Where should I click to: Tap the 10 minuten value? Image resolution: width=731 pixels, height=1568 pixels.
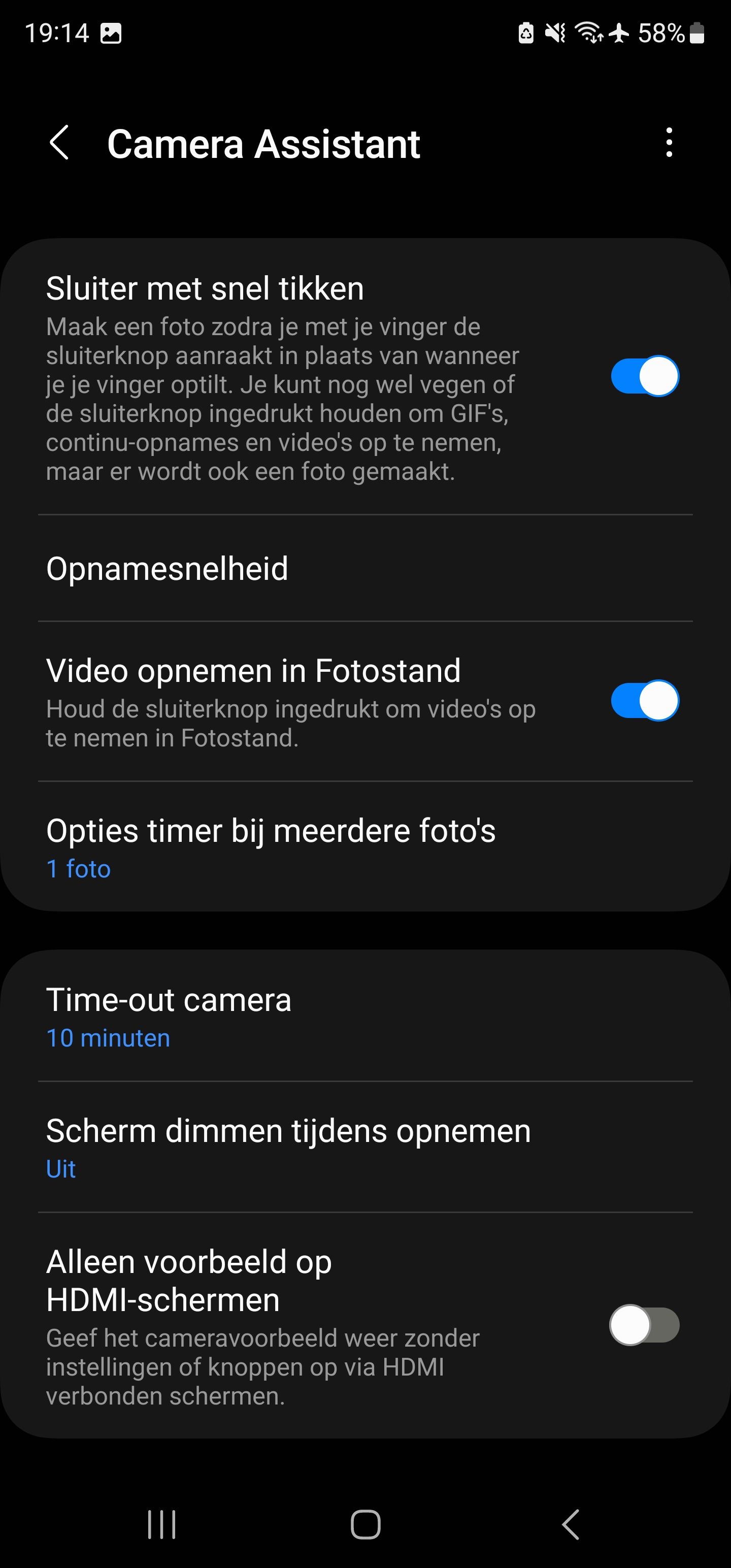[107, 1038]
